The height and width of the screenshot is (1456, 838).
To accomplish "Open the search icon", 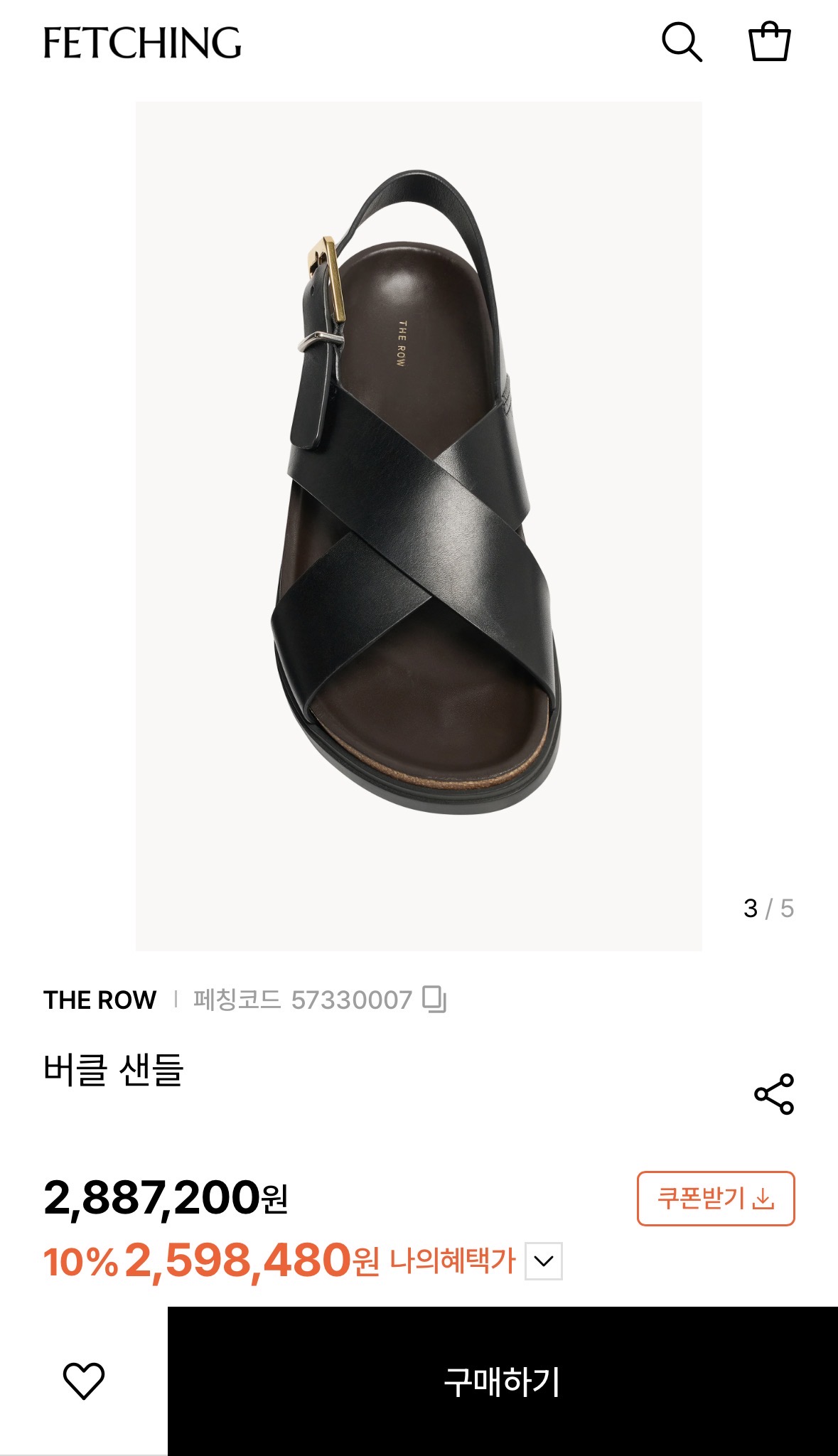I will 682,43.
